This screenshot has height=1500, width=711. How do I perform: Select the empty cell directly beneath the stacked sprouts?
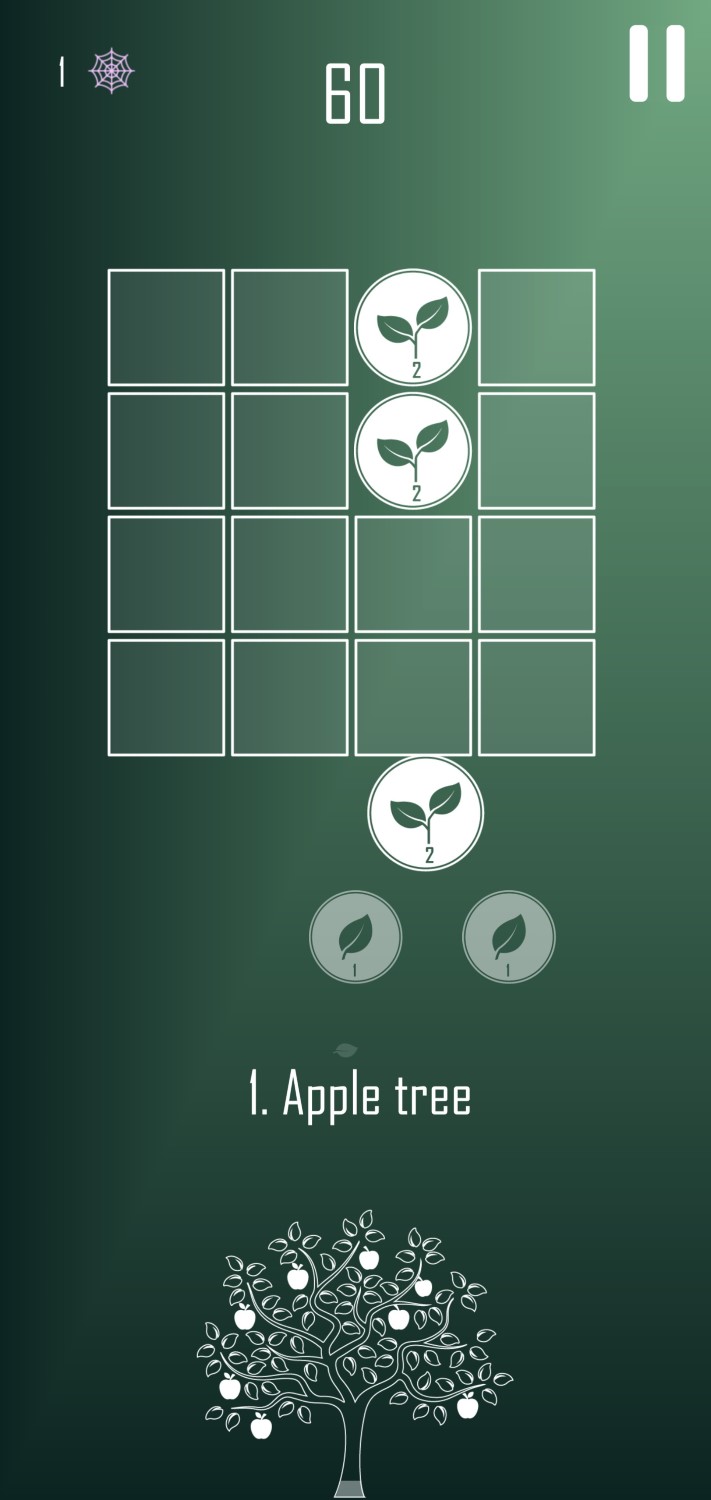tap(413, 574)
